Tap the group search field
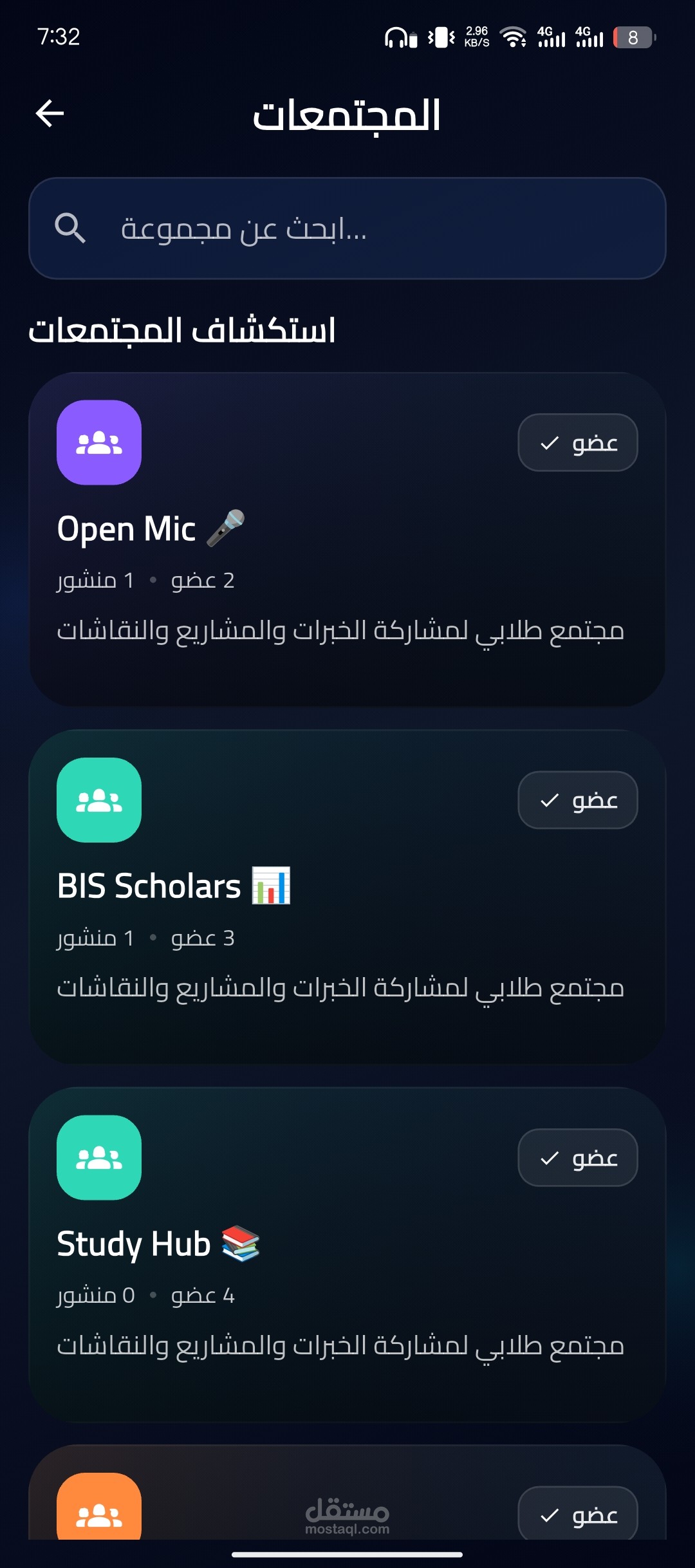695x1568 pixels. pyautogui.click(x=347, y=229)
